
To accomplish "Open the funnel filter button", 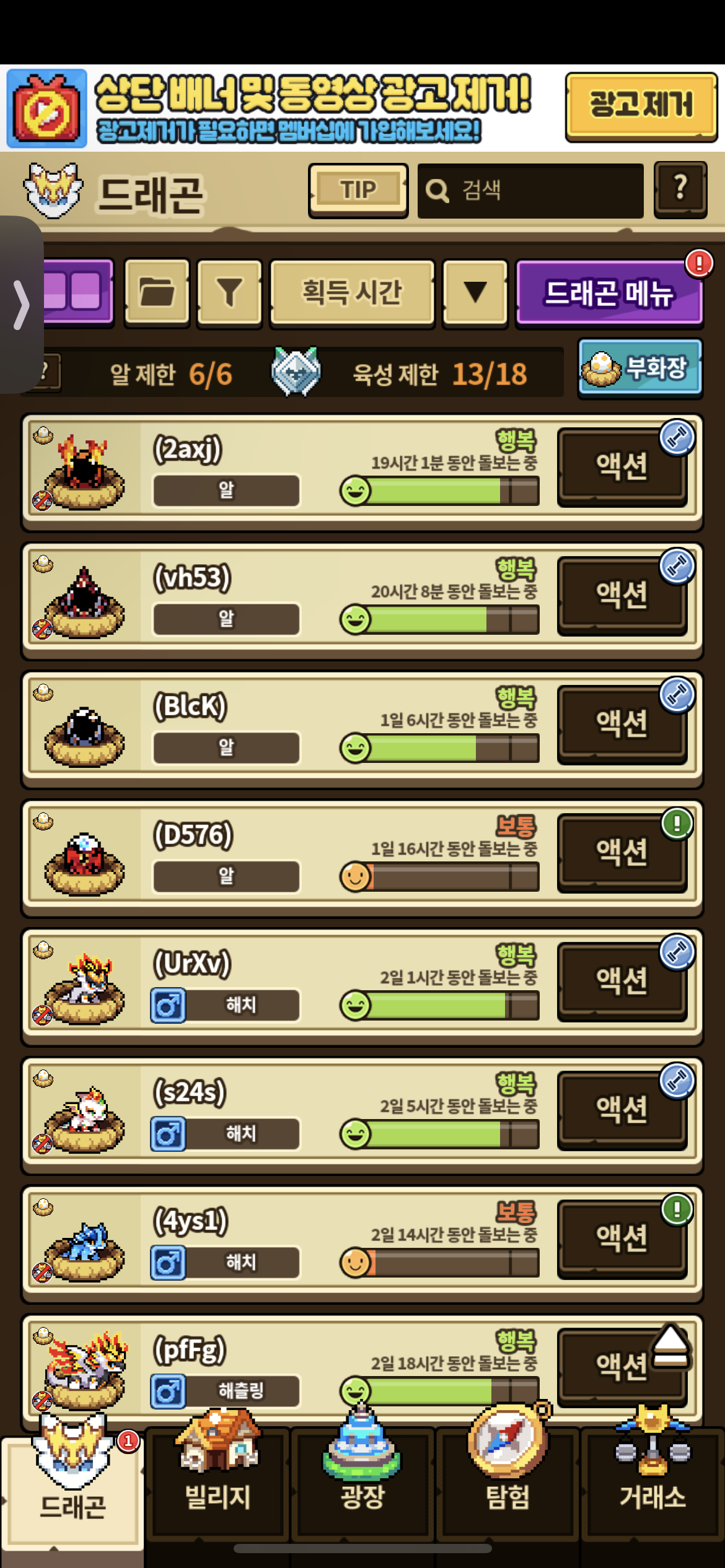I will [229, 292].
